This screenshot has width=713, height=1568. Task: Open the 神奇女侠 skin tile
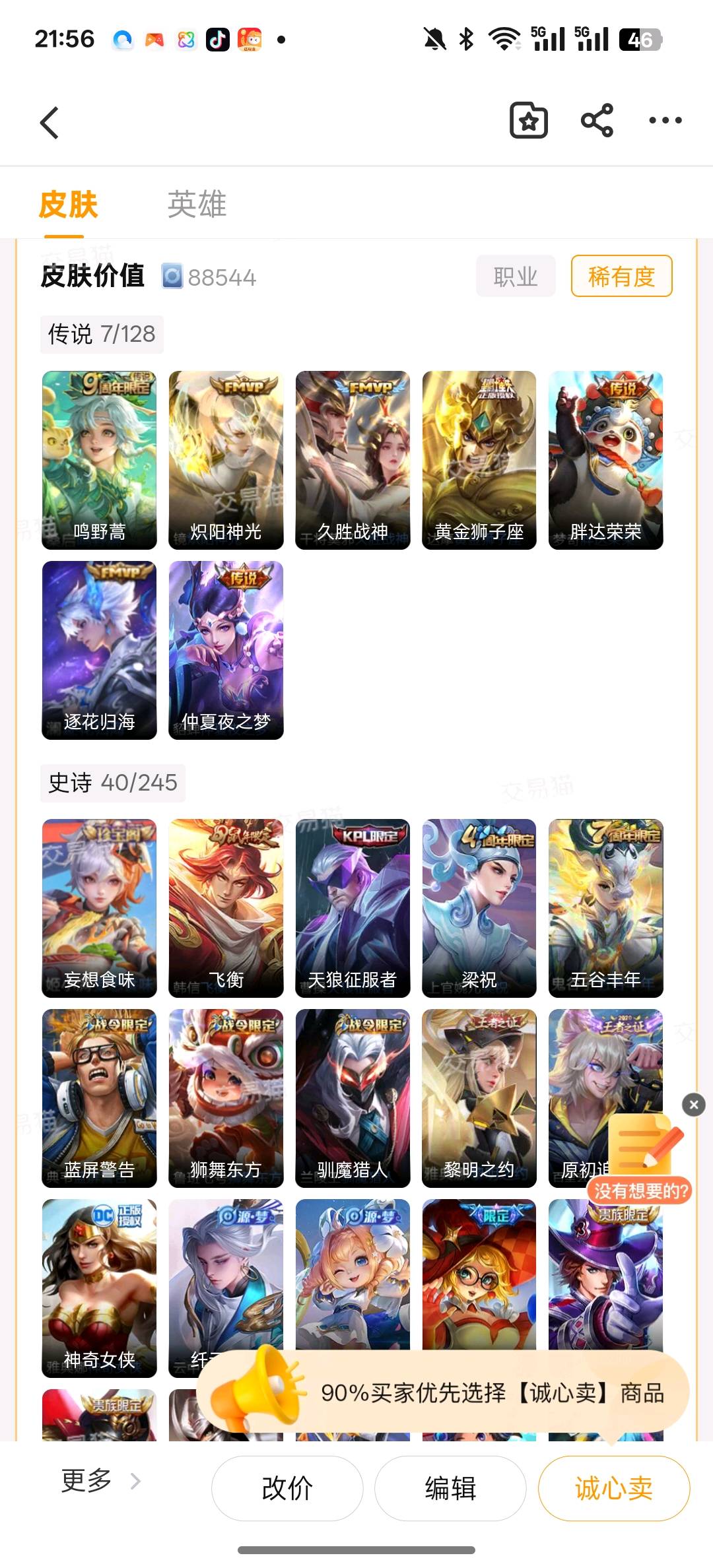(x=99, y=1288)
